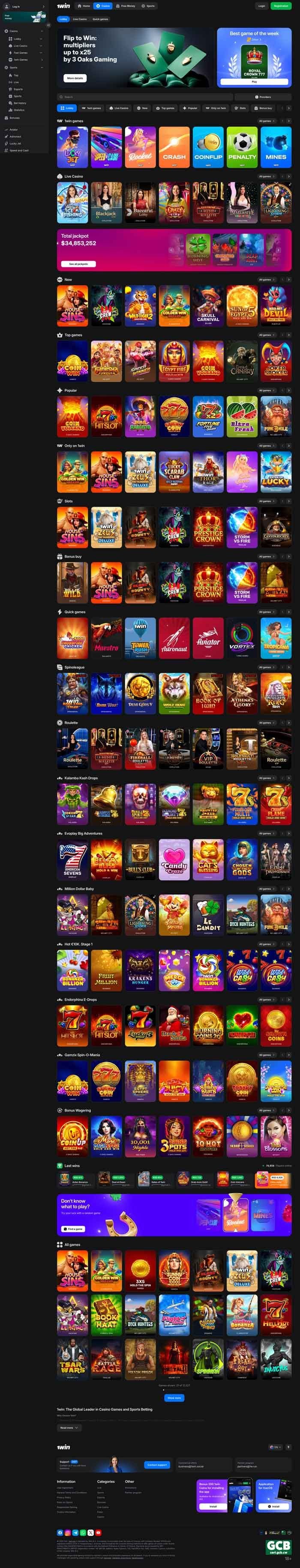The width and height of the screenshot is (300, 1568).
Task: Open the Providers dropdown
Action: (x=263, y=97)
